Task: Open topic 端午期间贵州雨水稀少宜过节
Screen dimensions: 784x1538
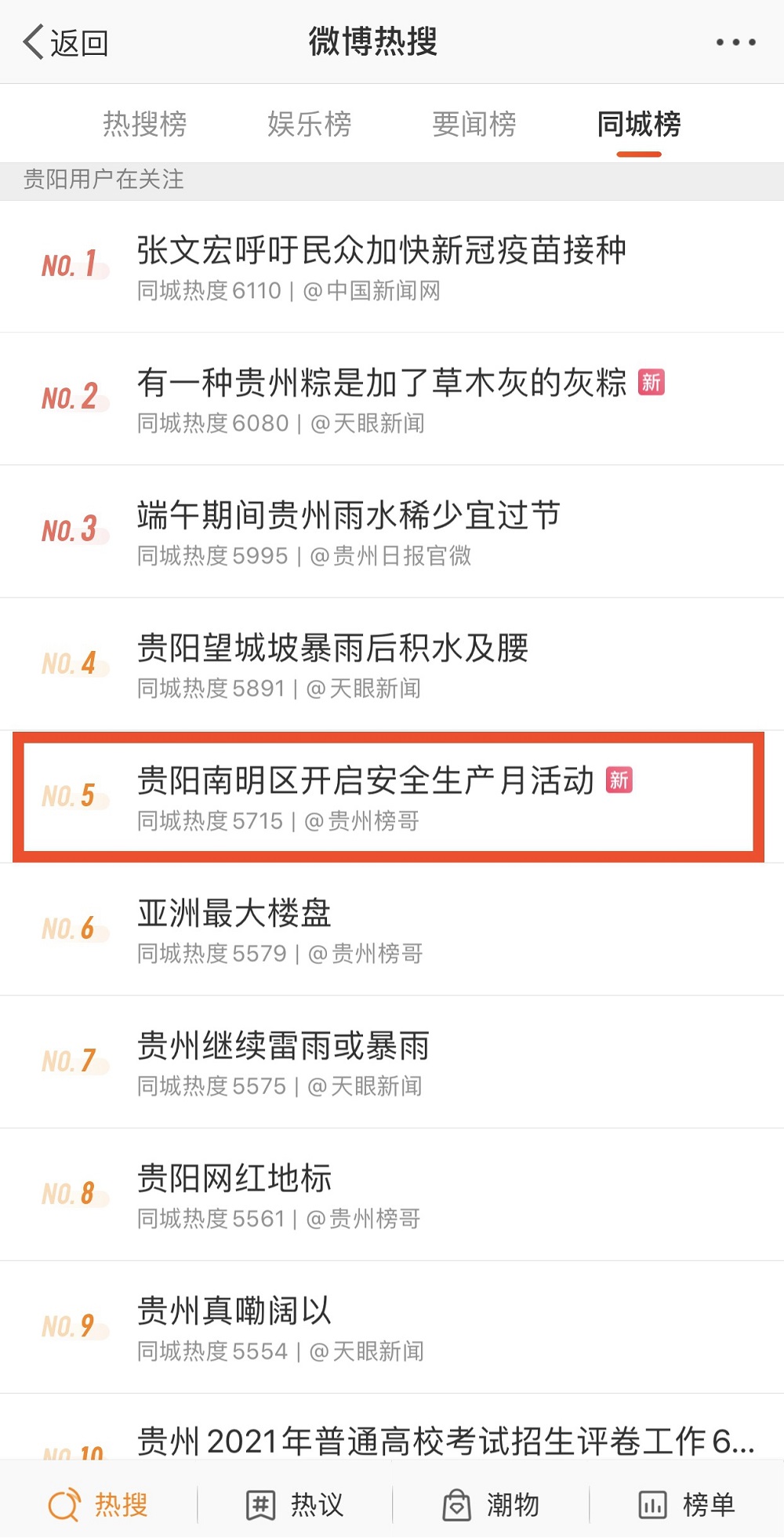Action: click(349, 516)
